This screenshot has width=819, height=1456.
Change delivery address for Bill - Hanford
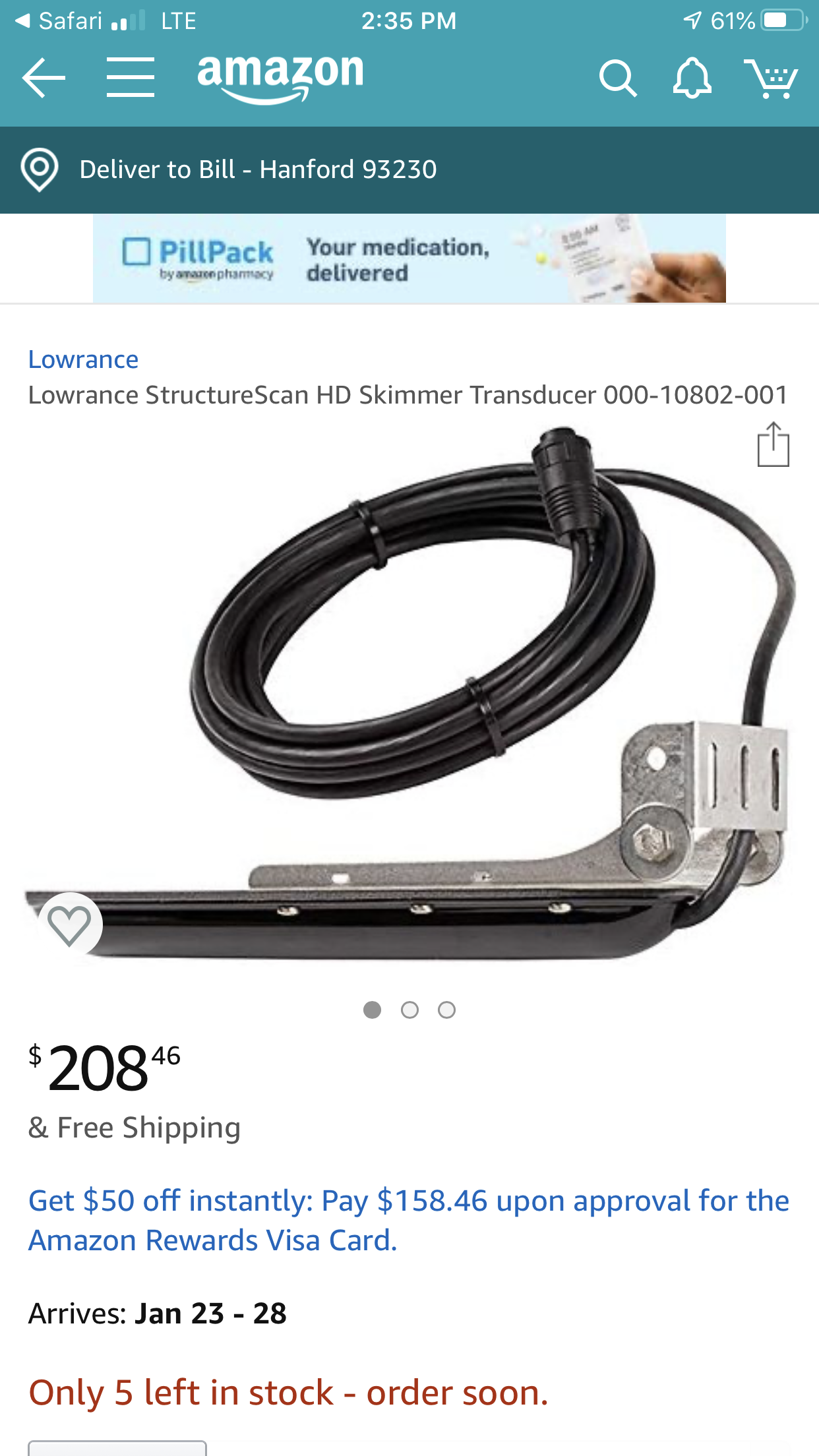click(257, 169)
